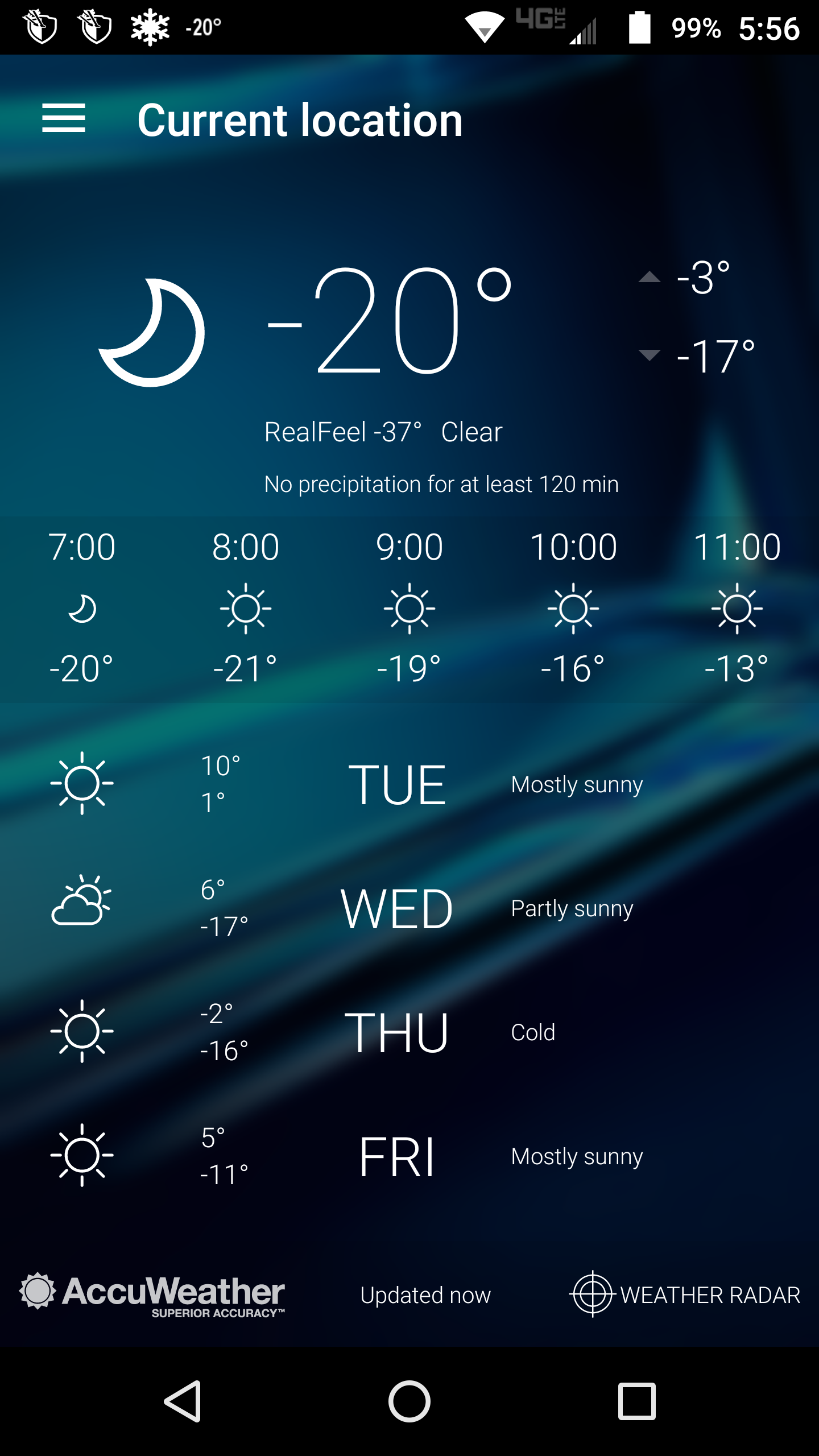This screenshot has width=819, height=1456.
Task: Open the Weather Radar
Action: coord(685,1294)
